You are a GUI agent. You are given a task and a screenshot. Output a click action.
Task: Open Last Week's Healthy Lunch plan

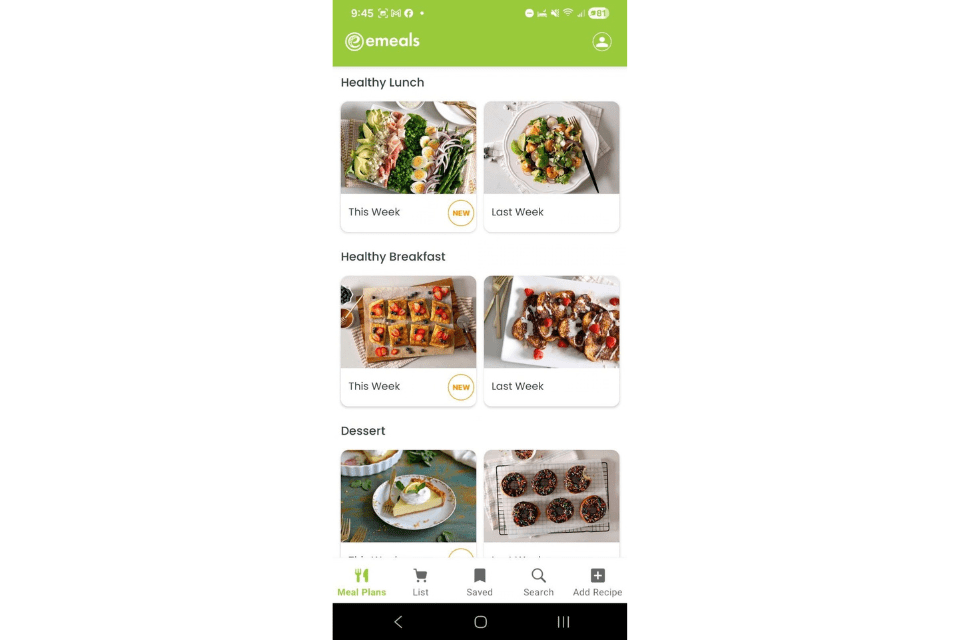tap(551, 166)
